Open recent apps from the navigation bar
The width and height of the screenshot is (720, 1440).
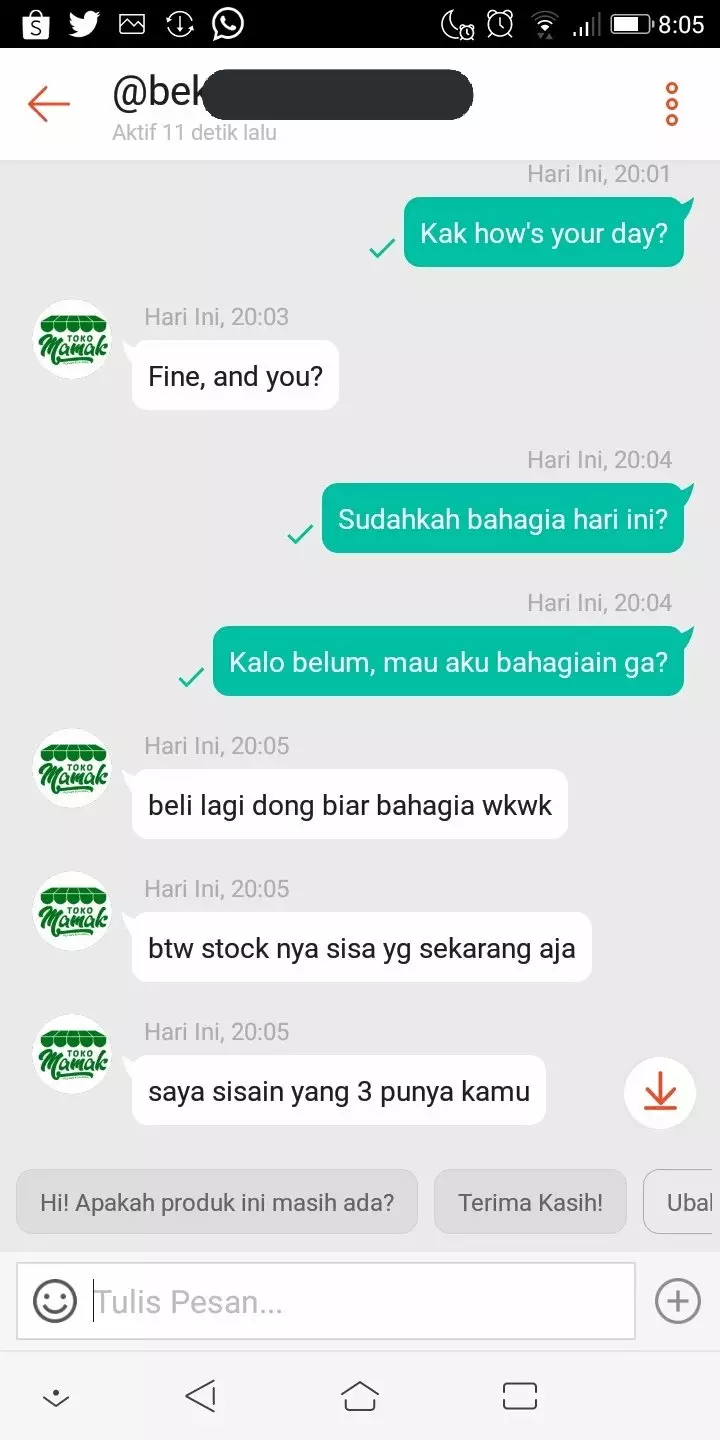coord(519,1396)
